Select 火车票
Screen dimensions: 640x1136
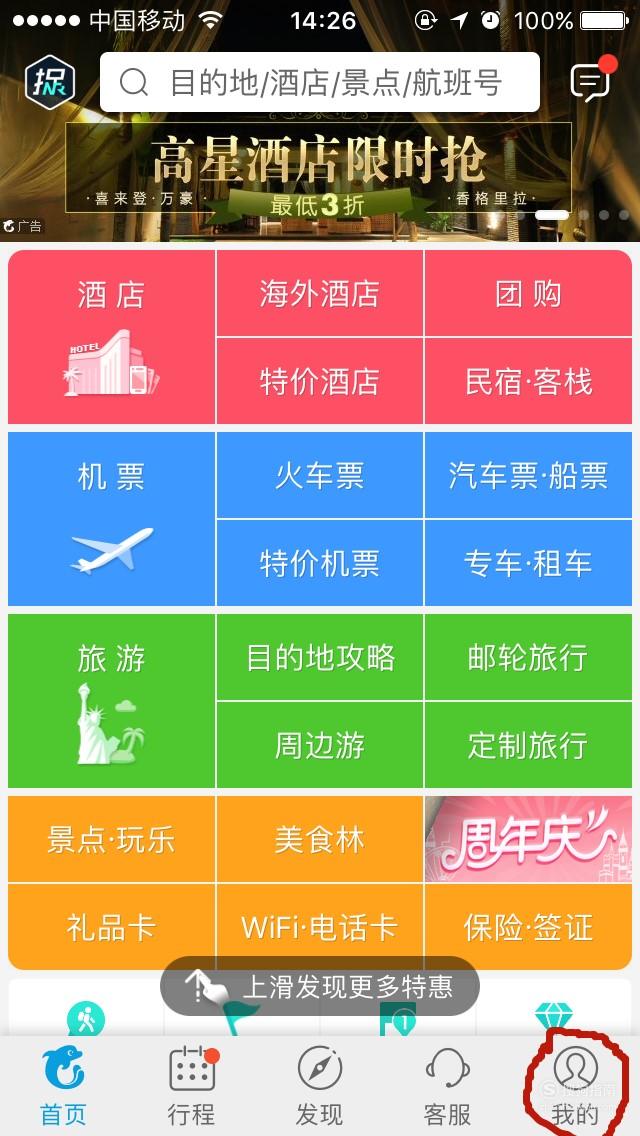click(x=320, y=475)
